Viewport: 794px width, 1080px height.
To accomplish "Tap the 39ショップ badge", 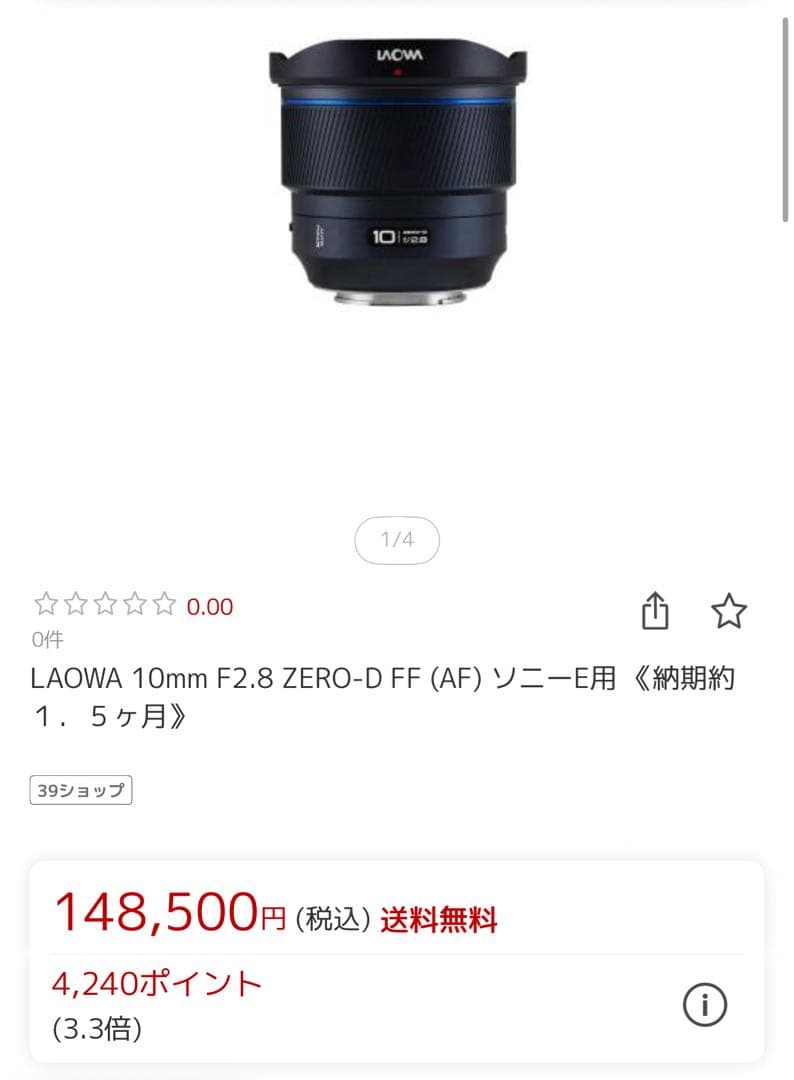I will coord(80,789).
